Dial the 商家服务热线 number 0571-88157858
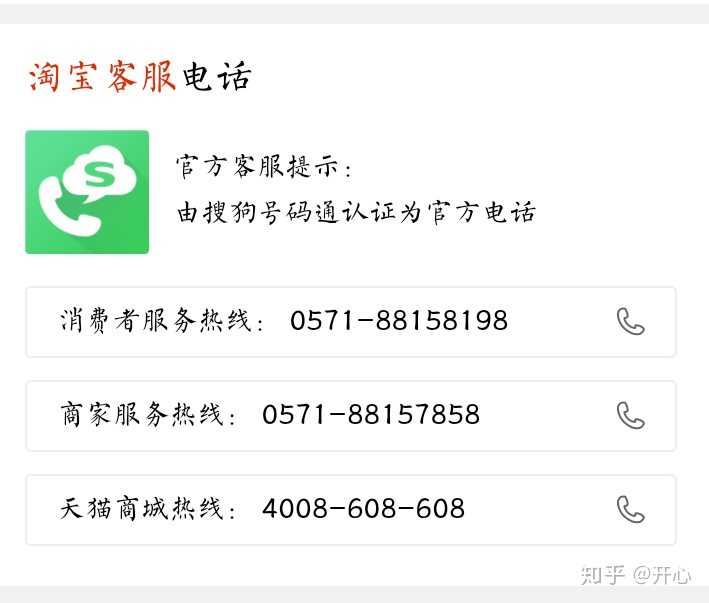 [x=630, y=415]
